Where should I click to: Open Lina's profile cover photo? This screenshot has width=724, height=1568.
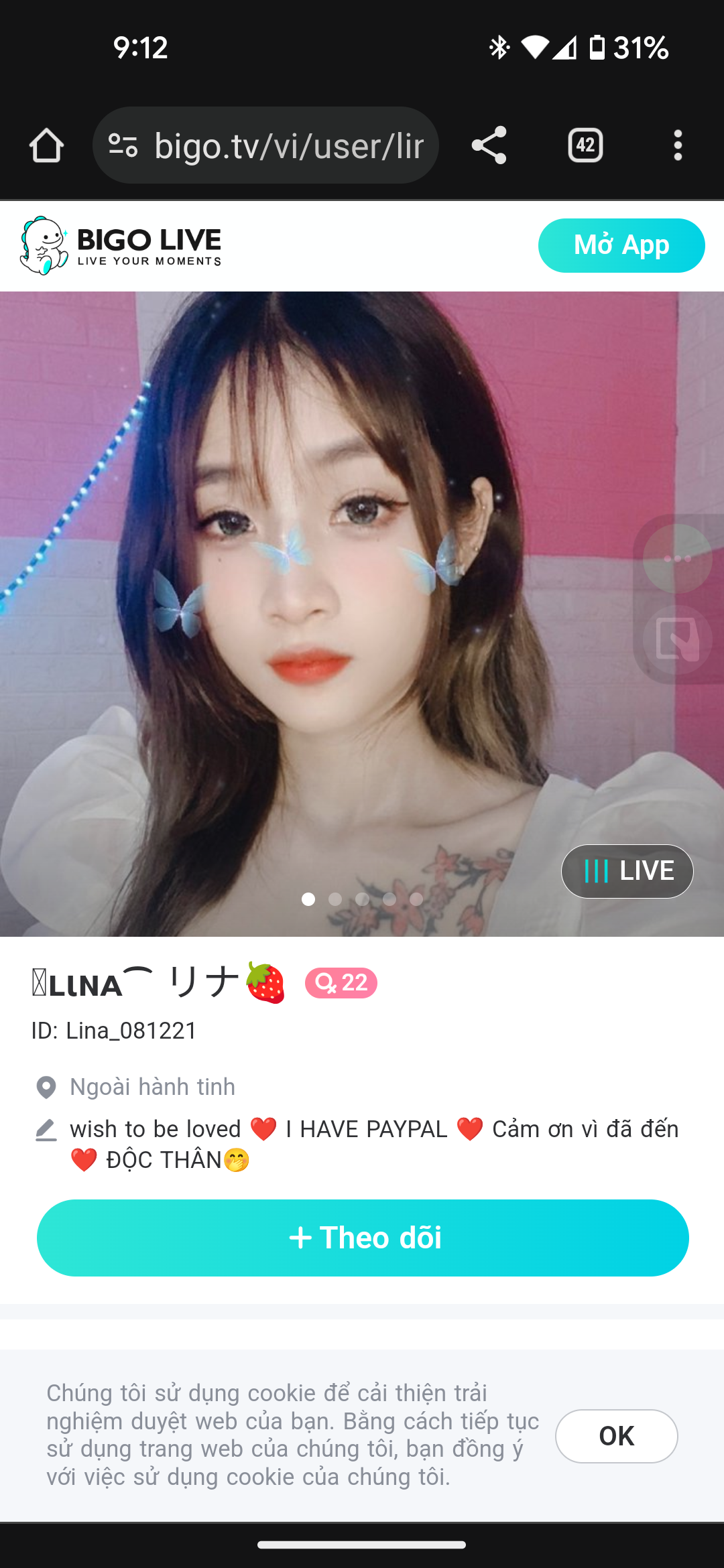[x=335, y=603]
